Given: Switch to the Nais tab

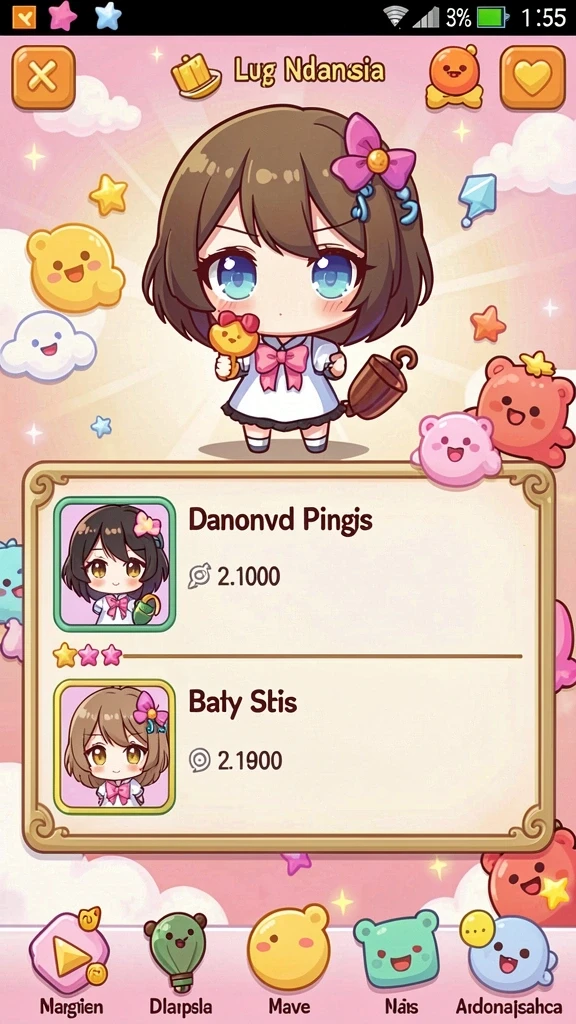Looking at the screenshot, I should [x=396, y=965].
